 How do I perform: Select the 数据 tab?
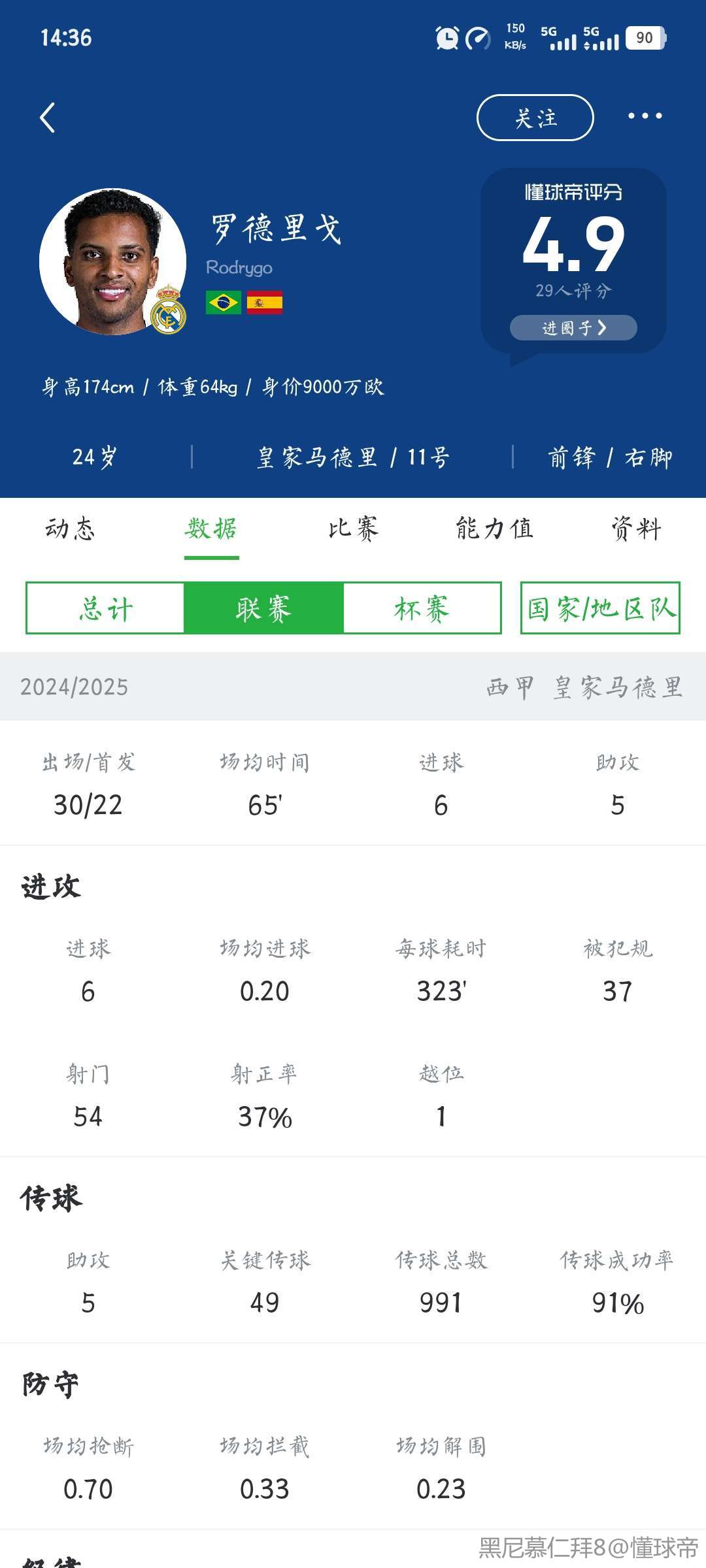click(x=211, y=529)
